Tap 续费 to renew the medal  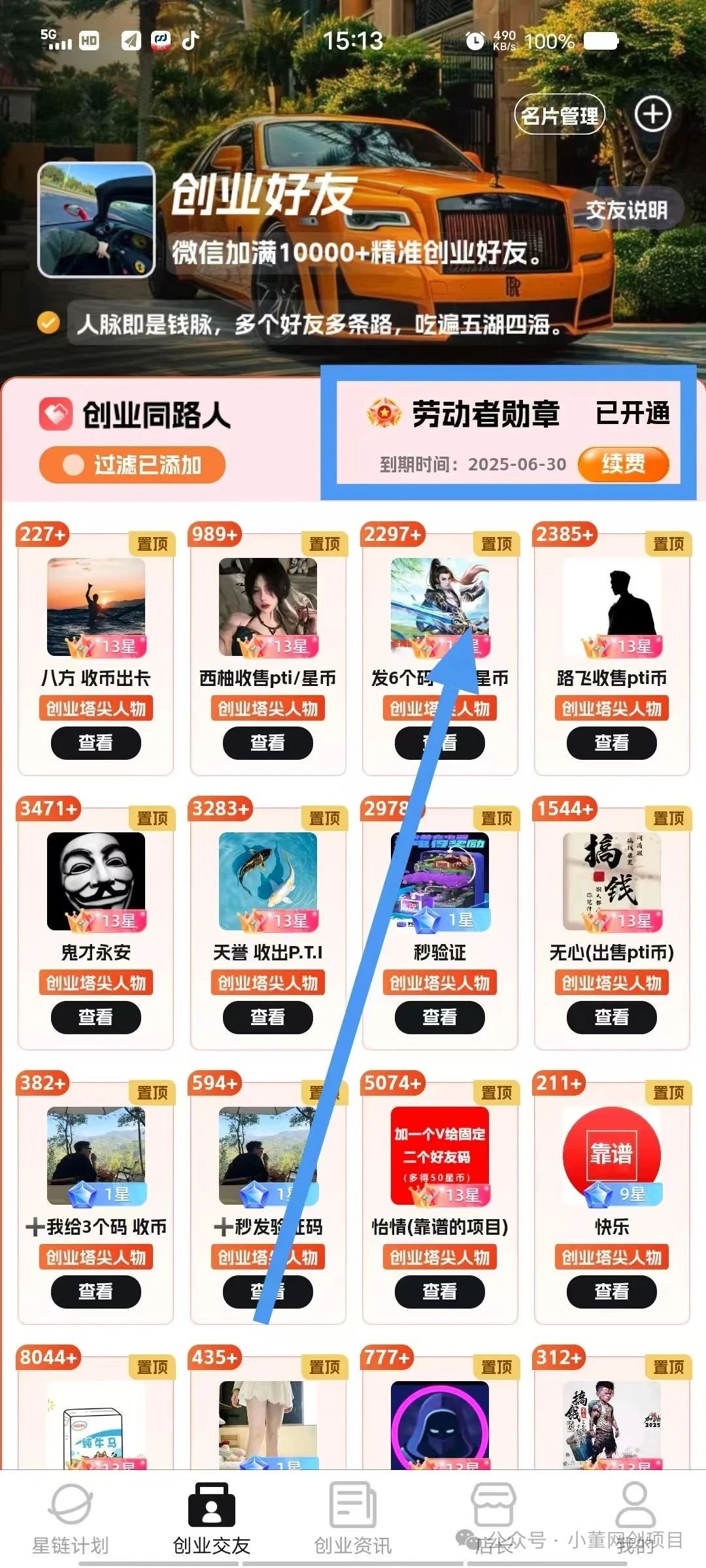pyautogui.click(x=624, y=464)
